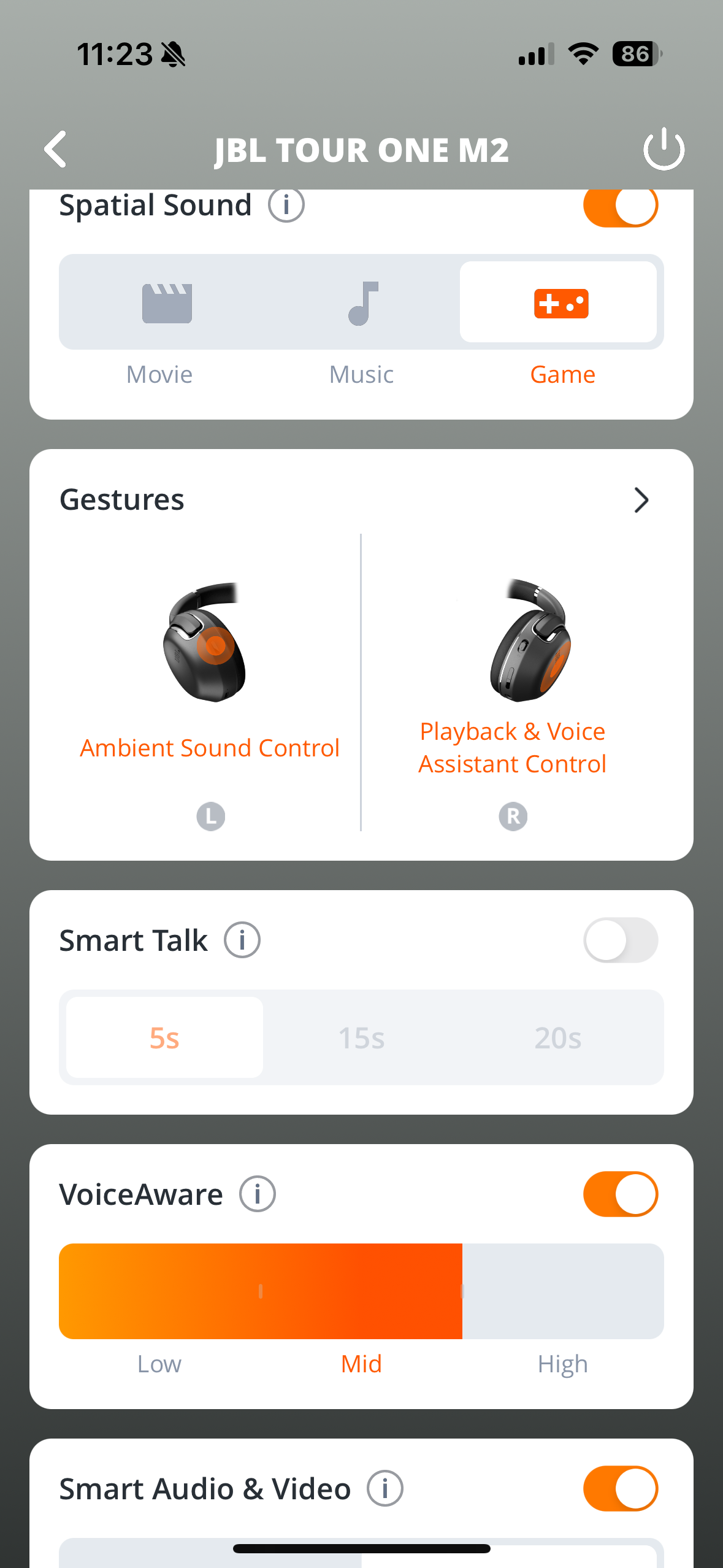Turn off Smart Audio & Video

point(620,1488)
